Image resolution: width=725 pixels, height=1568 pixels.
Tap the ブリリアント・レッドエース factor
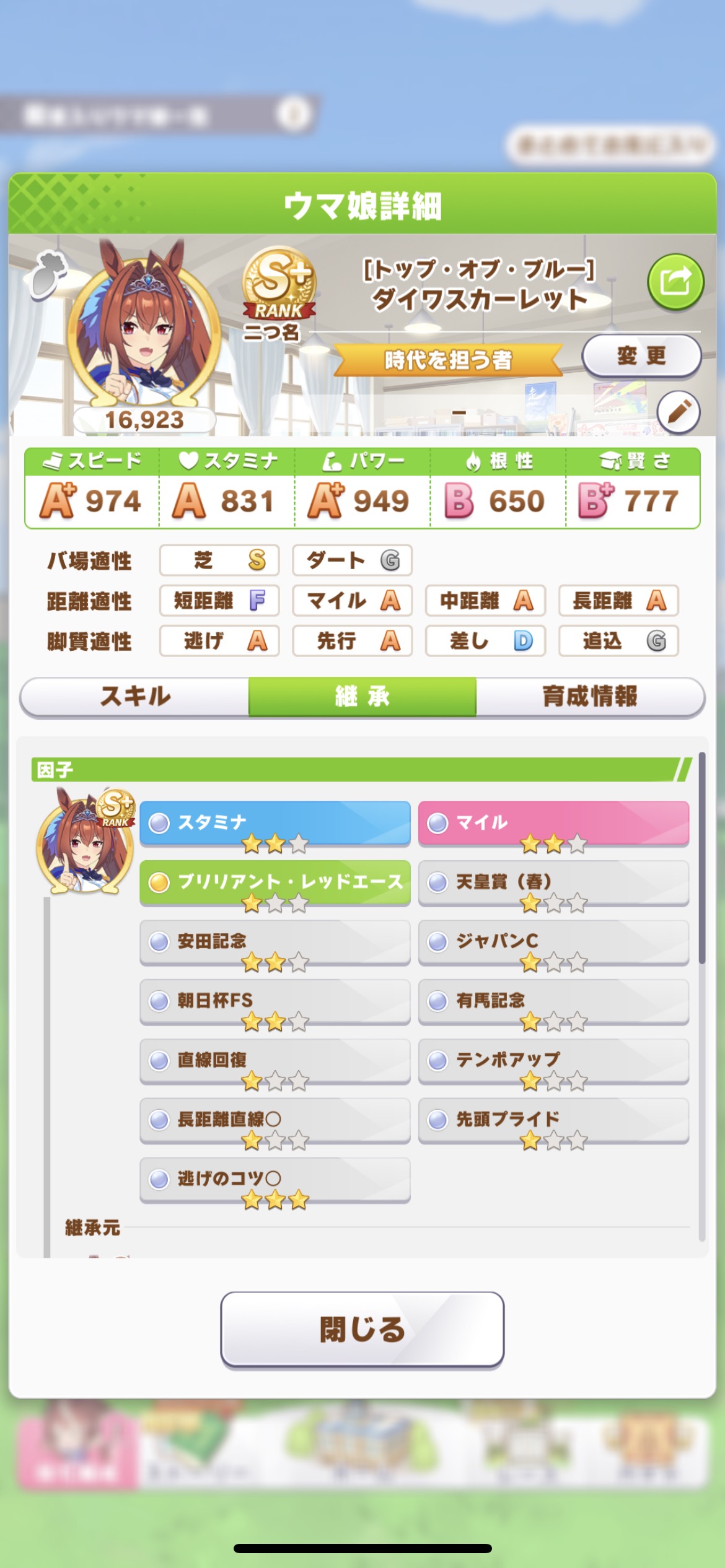pyautogui.click(x=275, y=882)
